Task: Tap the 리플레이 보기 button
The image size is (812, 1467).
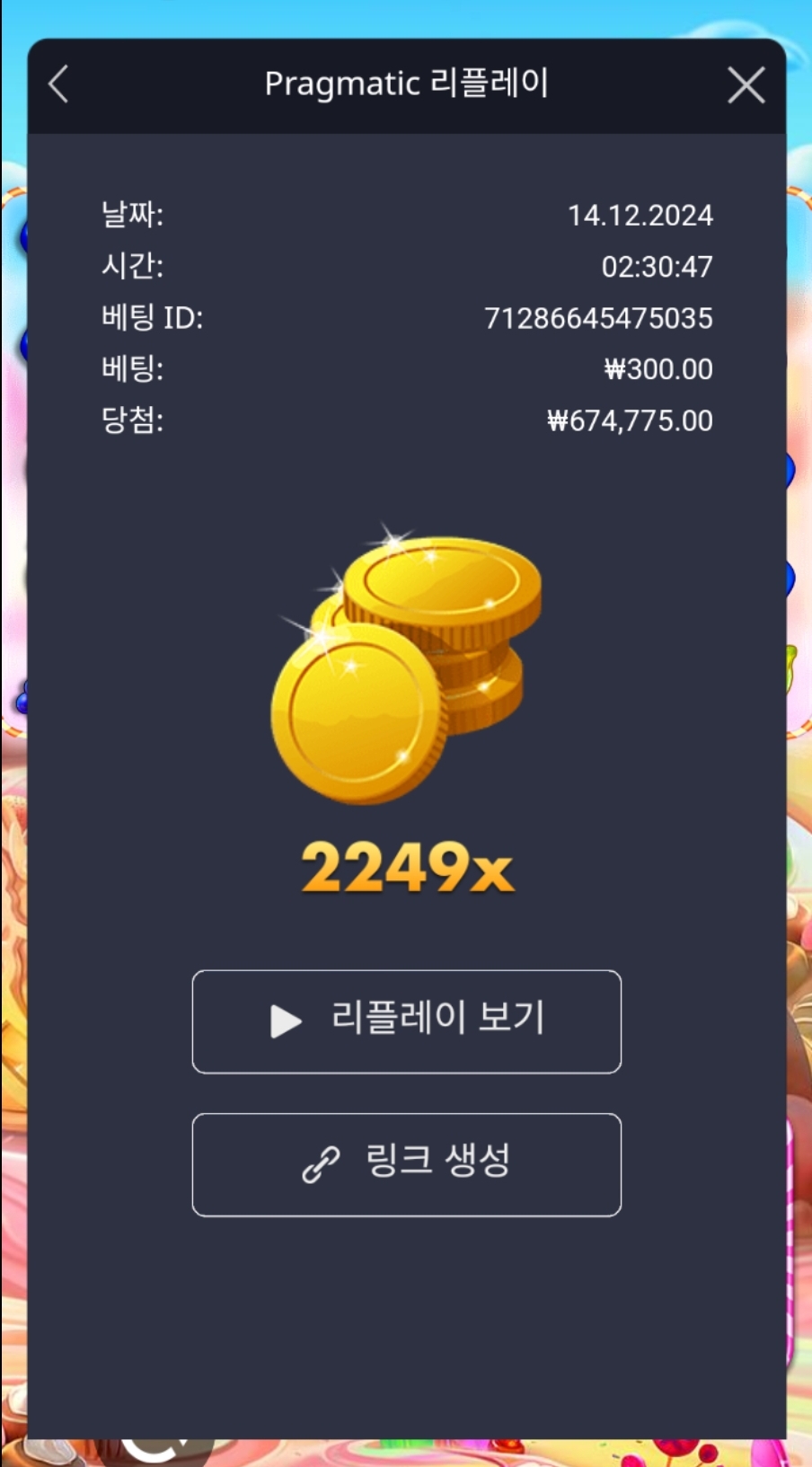Action: pyautogui.click(x=407, y=1021)
